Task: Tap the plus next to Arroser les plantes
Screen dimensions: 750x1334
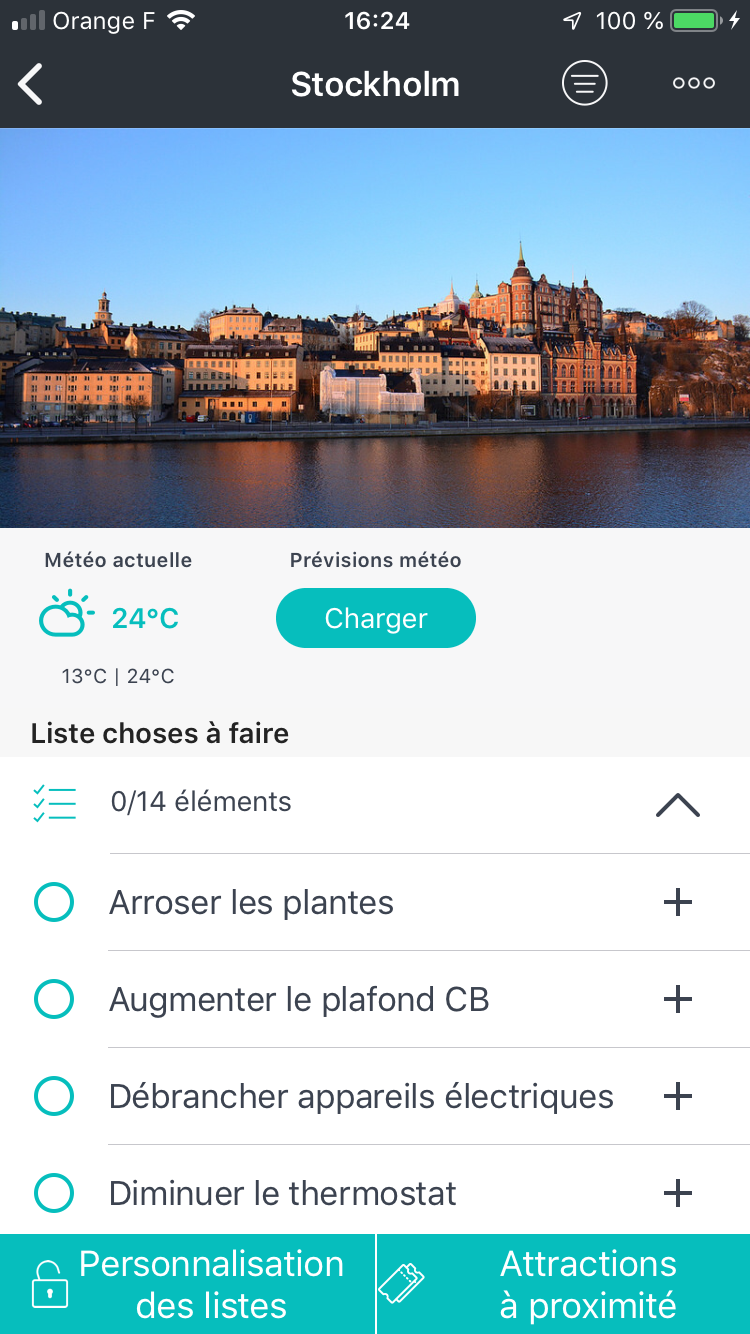Action: point(678,902)
